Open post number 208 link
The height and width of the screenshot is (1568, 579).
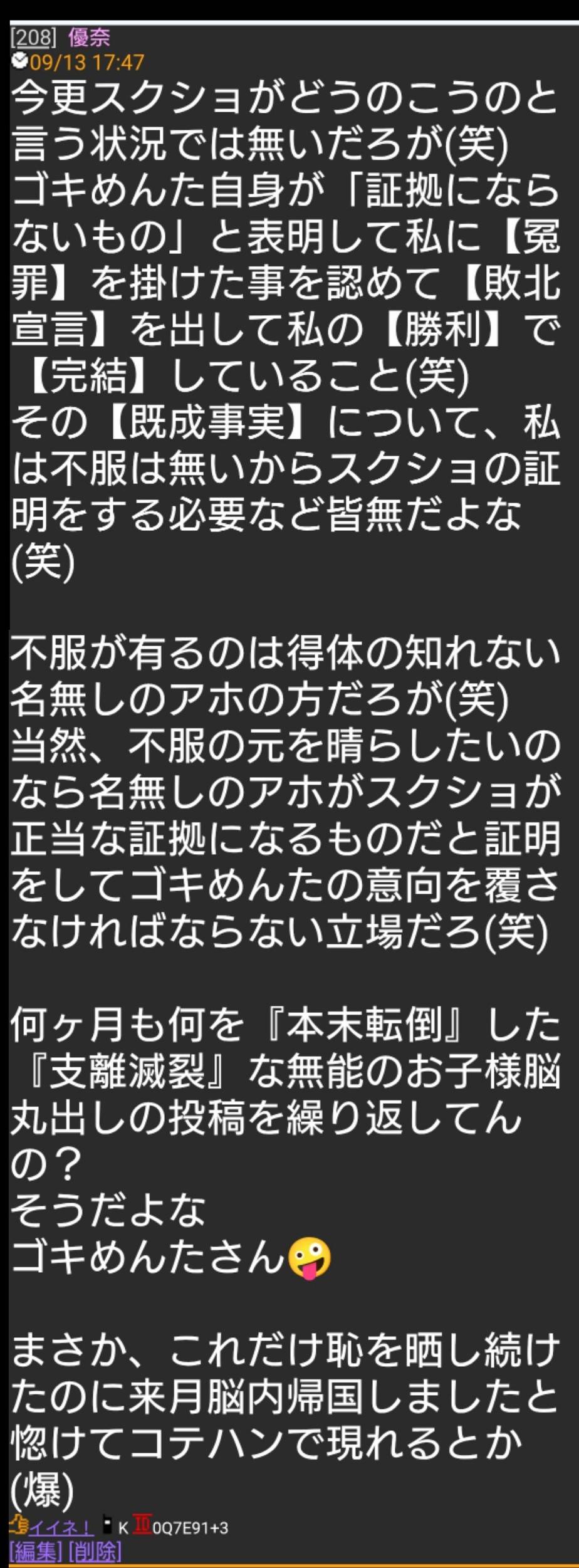(x=33, y=38)
